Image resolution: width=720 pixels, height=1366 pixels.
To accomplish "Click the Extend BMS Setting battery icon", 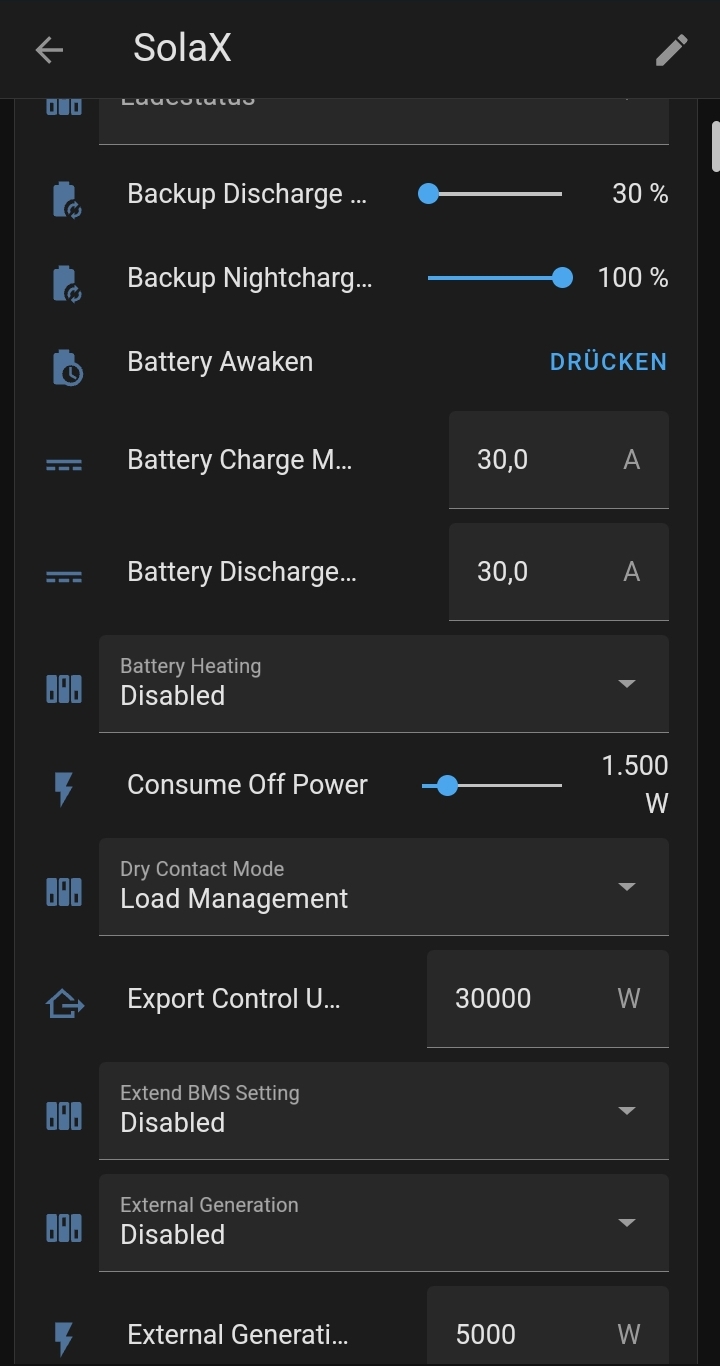I will point(63,1114).
